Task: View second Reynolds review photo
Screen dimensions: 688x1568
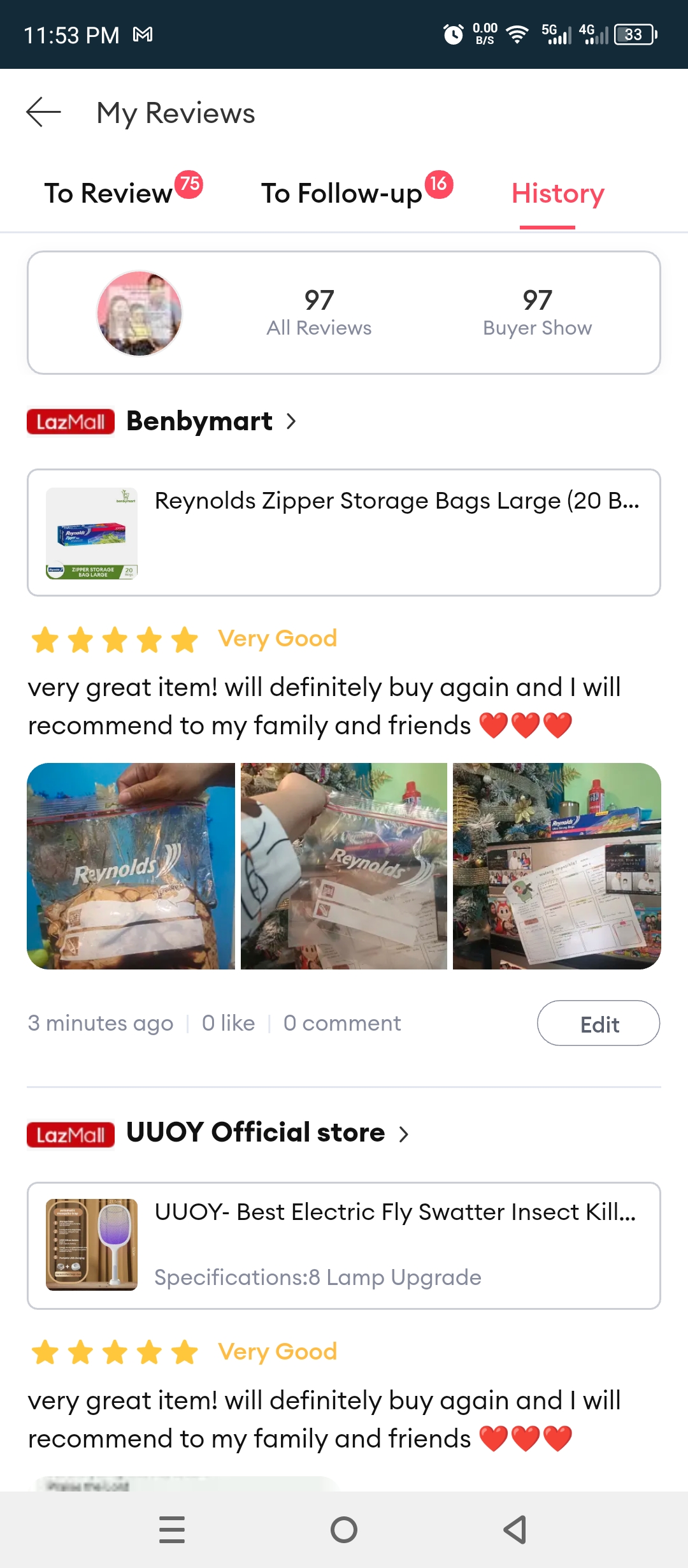Action: [x=344, y=866]
